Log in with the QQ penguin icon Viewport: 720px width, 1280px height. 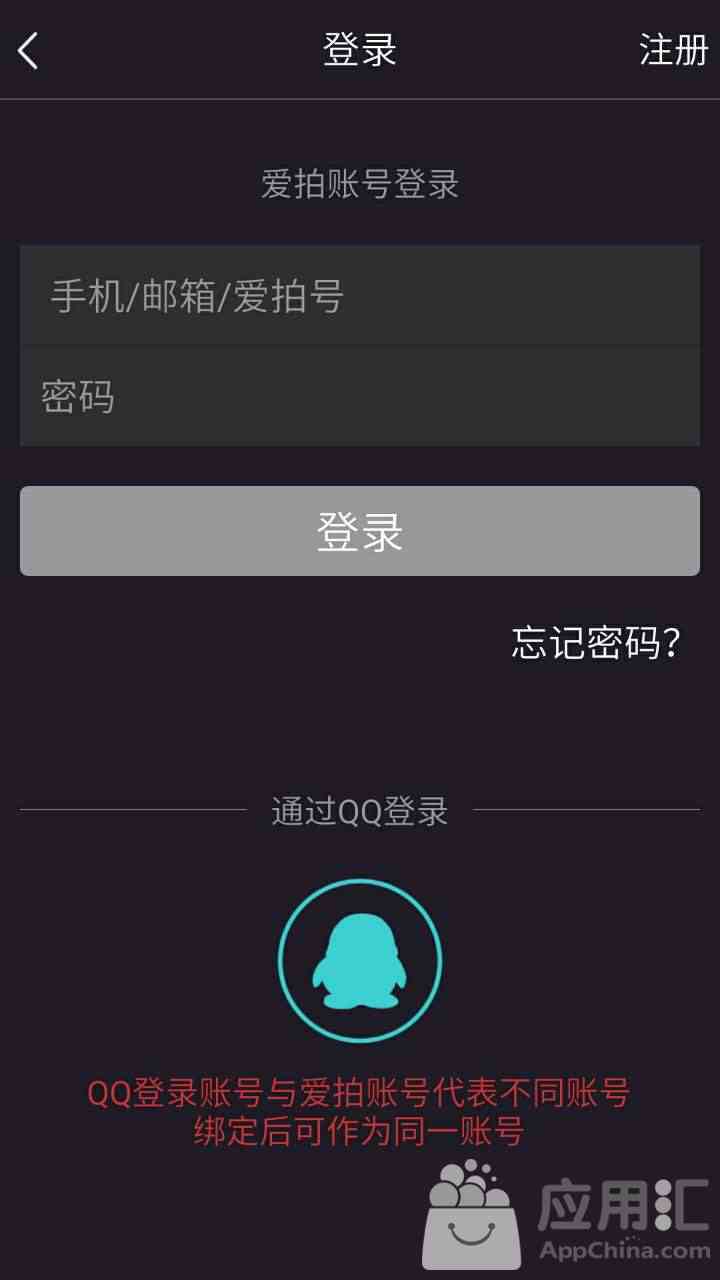pyautogui.click(x=360, y=961)
